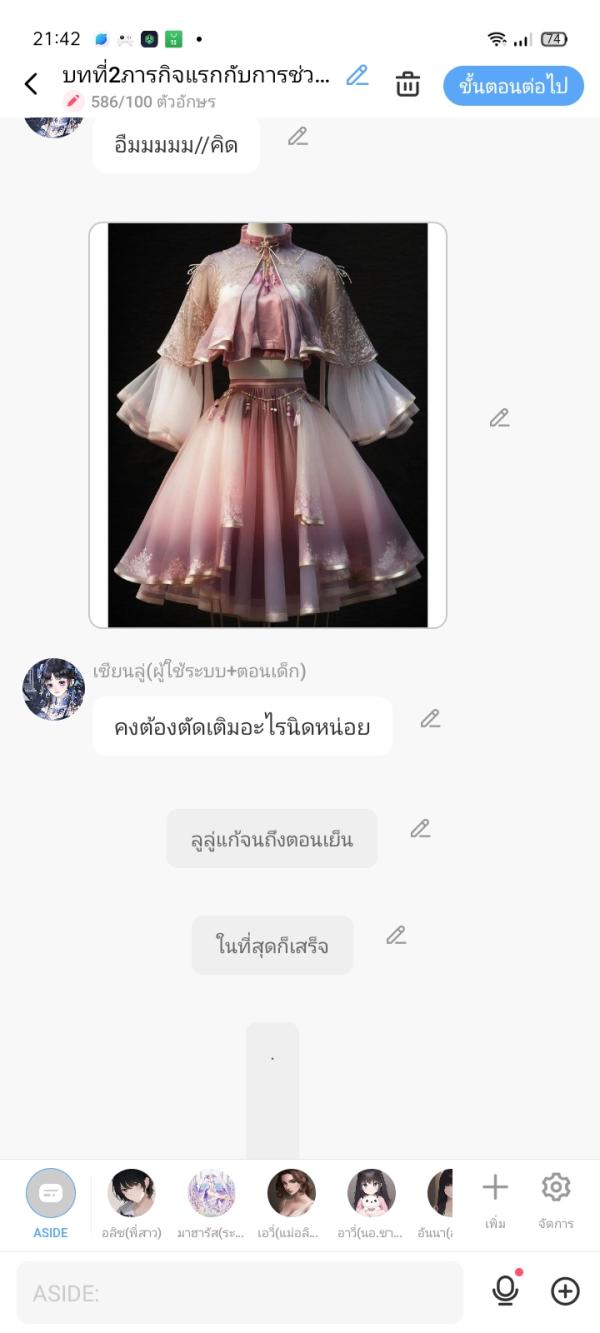Delete the chapter via the trash icon
This screenshot has width=600, height=1333.
point(408,85)
